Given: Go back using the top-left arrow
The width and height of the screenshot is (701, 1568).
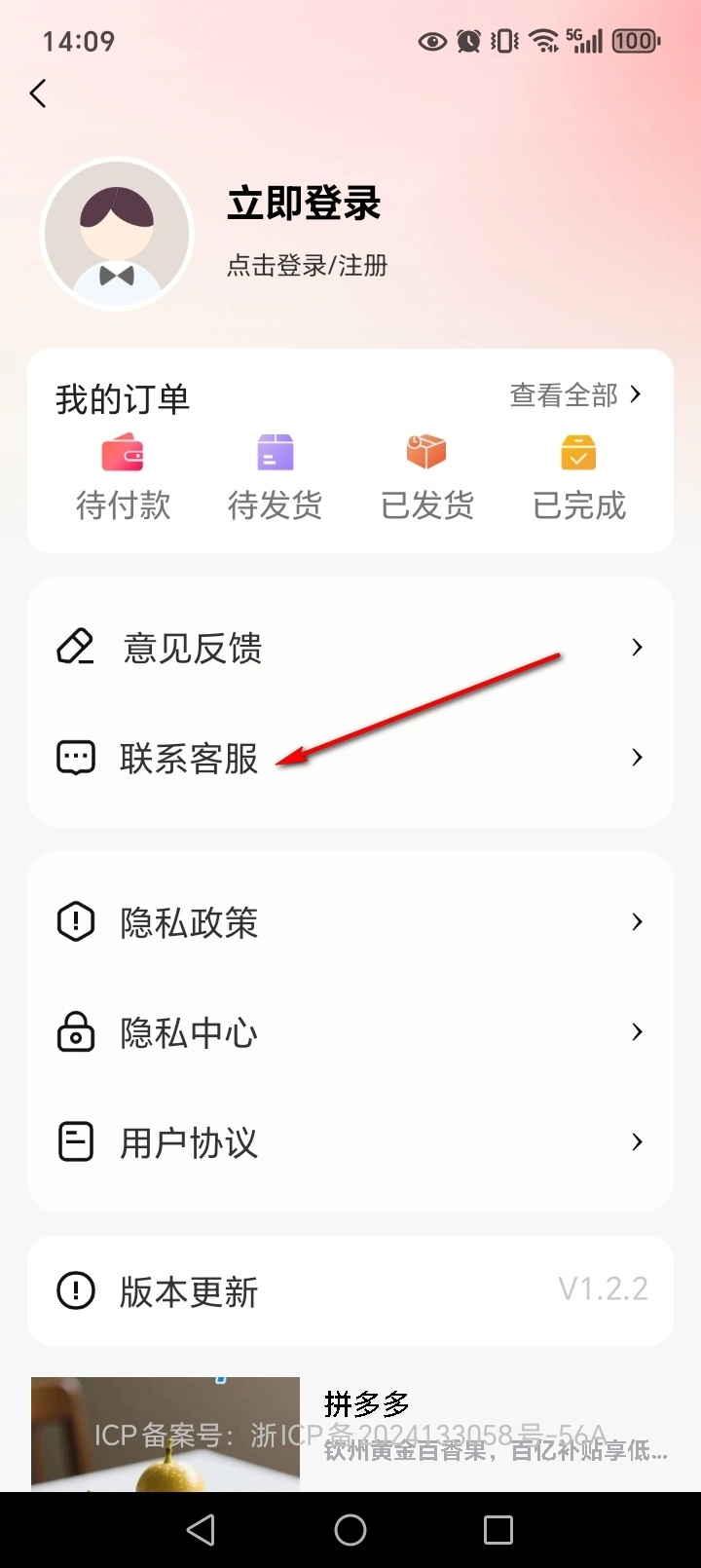Looking at the screenshot, I should 38,93.
